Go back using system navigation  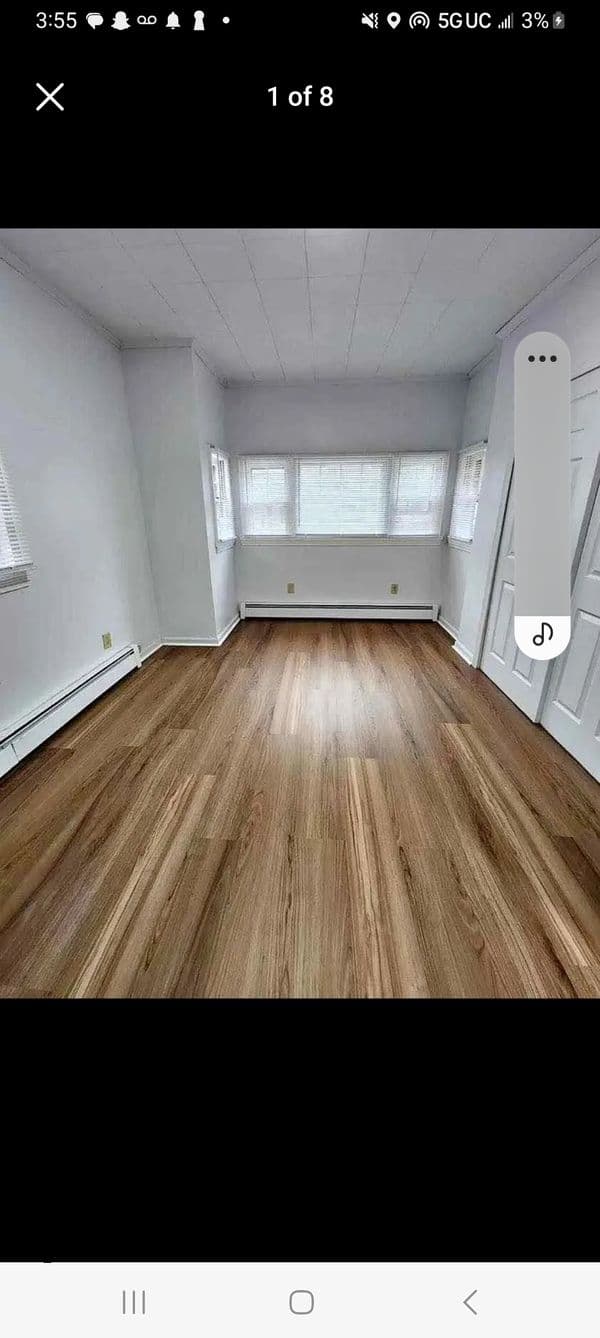pos(470,1301)
